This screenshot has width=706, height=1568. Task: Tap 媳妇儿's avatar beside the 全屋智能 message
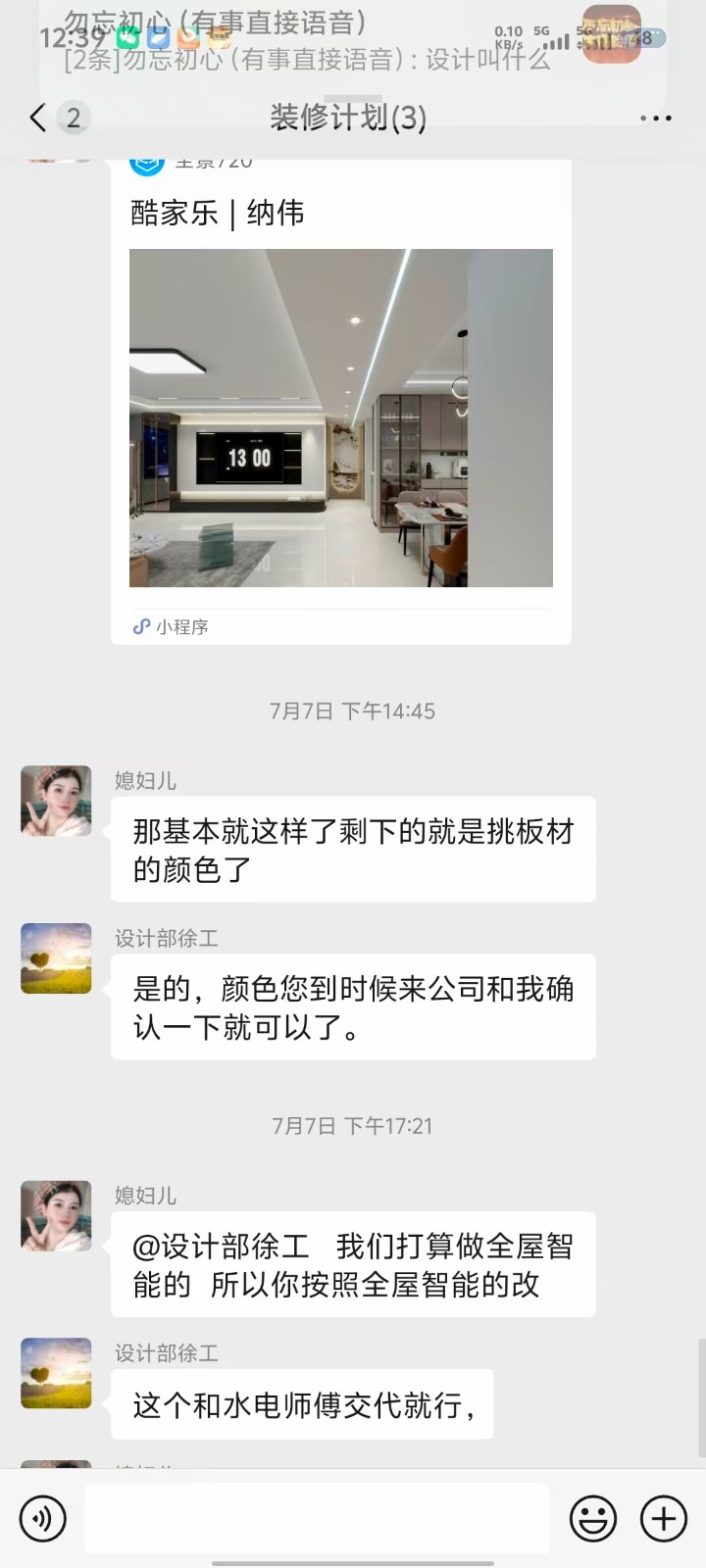(56, 1215)
